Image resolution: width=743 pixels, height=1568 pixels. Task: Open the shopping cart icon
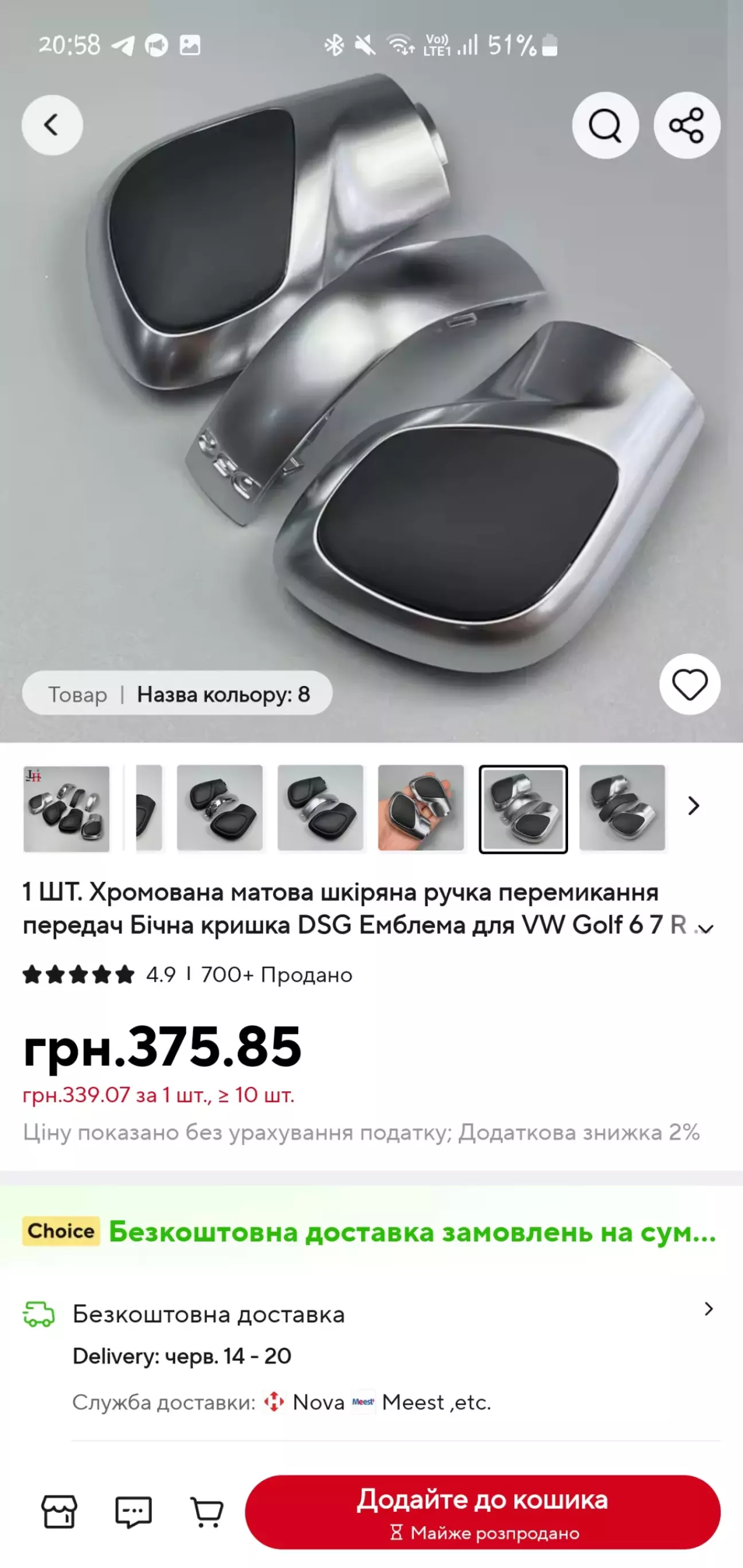point(207,1512)
